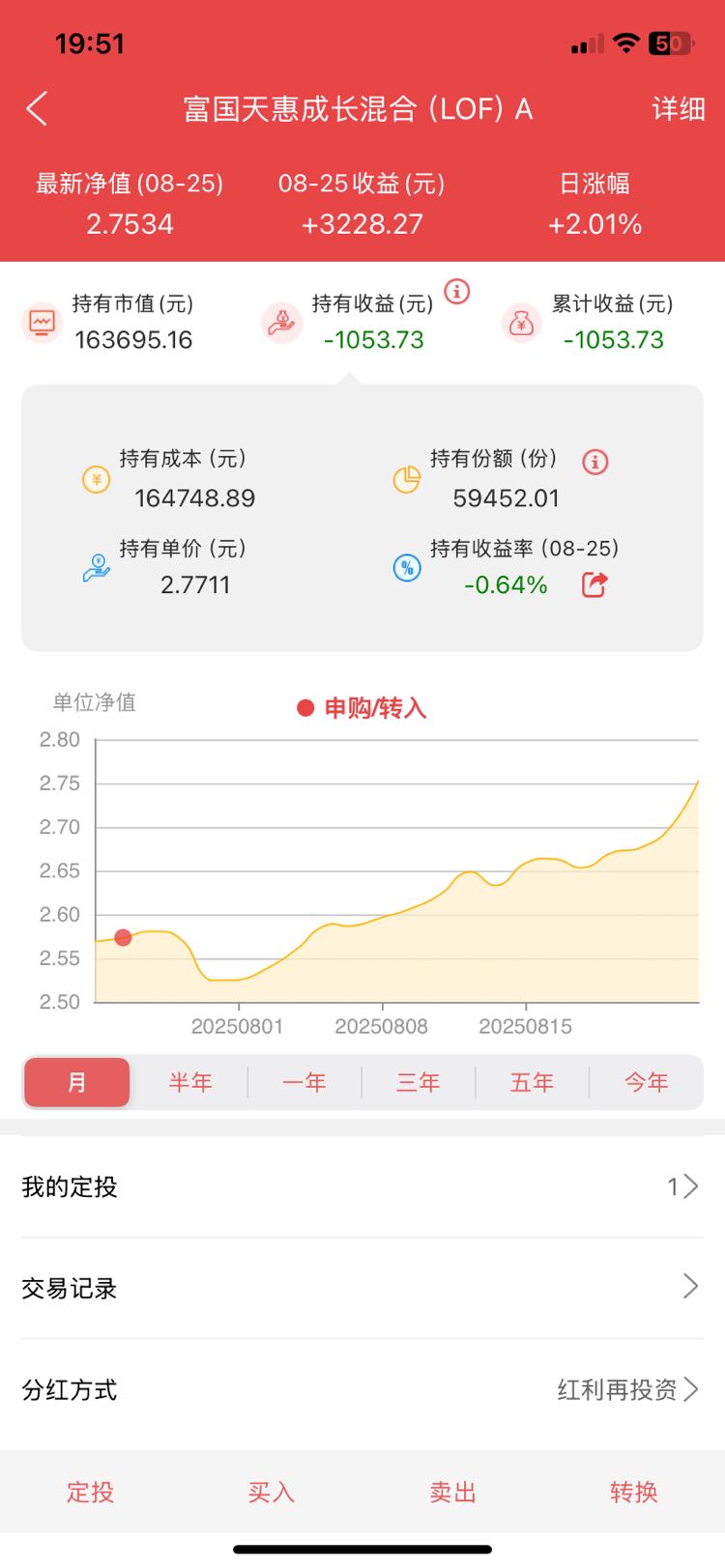This screenshot has width=725, height=1568.
Task: Tap the 申购/转入 marker on chart
Action: point(123,937)
